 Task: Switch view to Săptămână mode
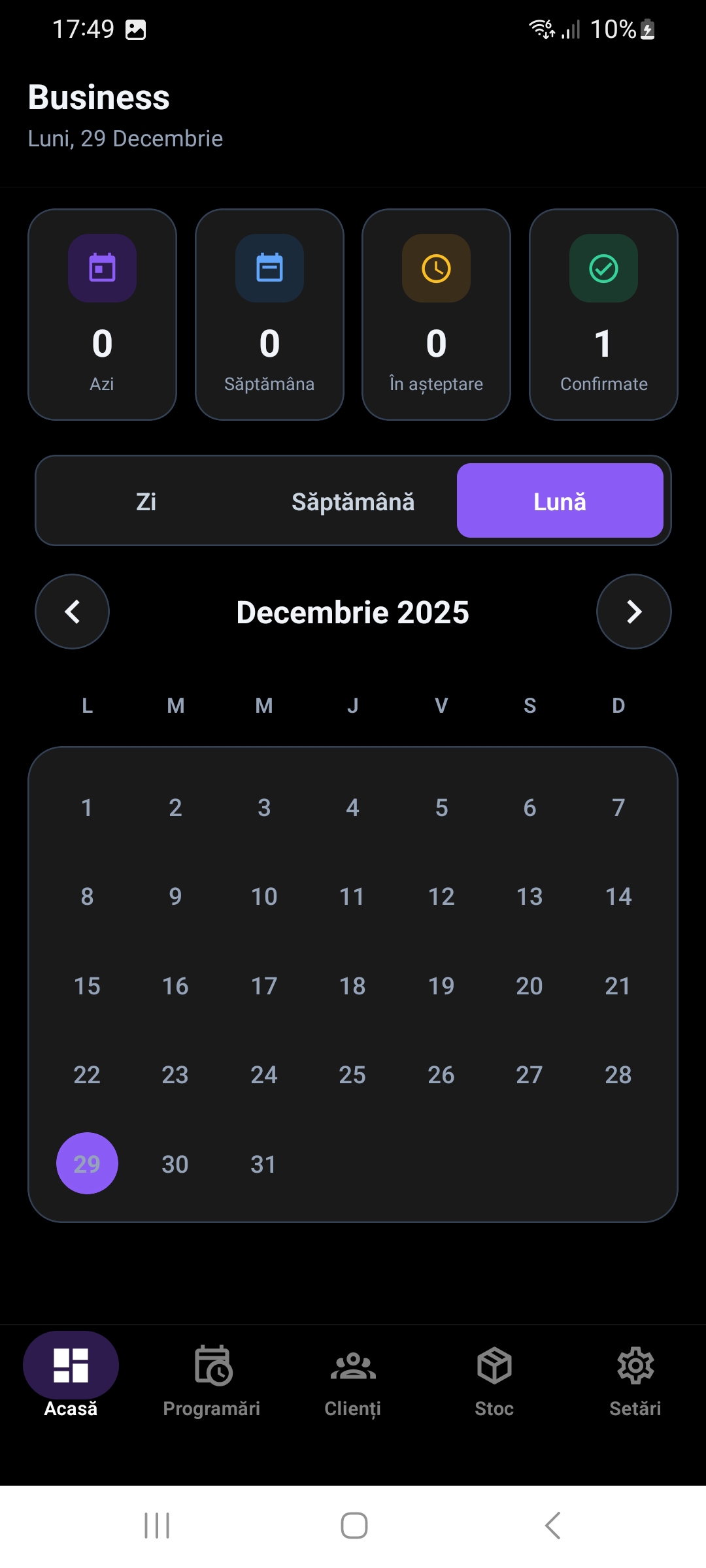(353, 500)
